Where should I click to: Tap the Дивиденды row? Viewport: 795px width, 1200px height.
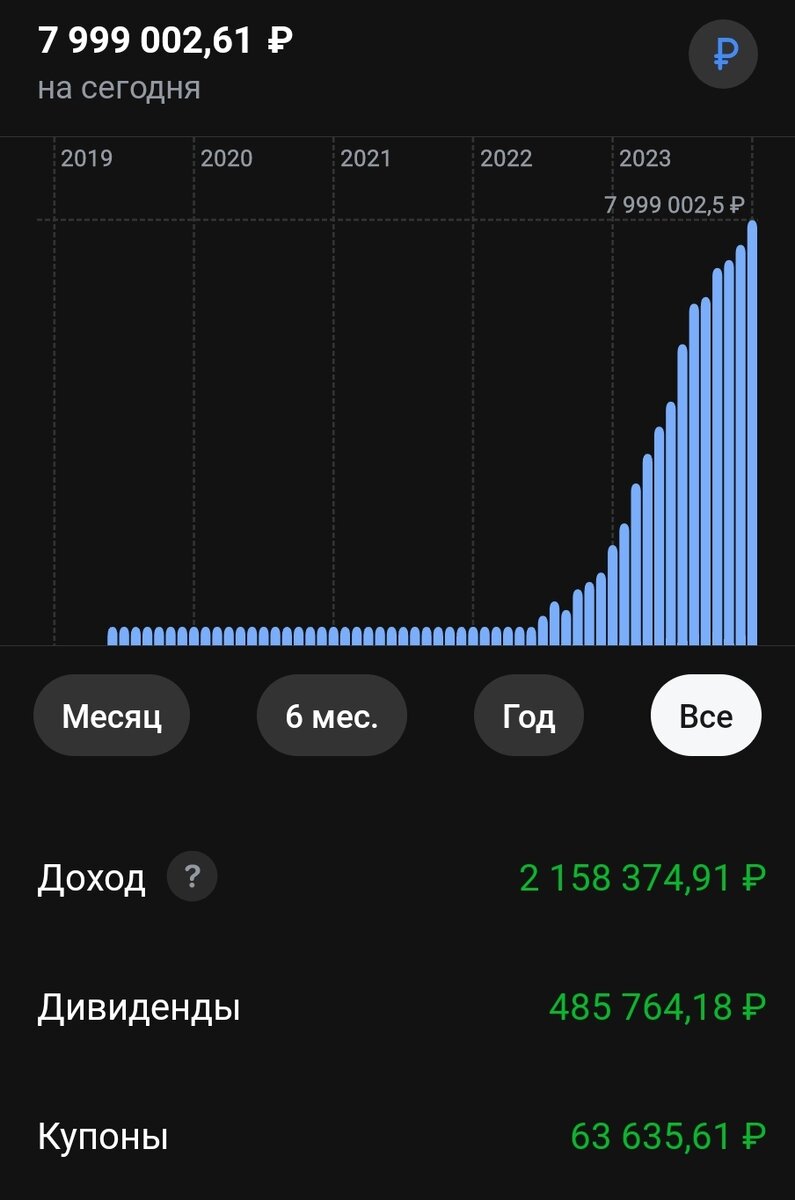point(138,1008)
